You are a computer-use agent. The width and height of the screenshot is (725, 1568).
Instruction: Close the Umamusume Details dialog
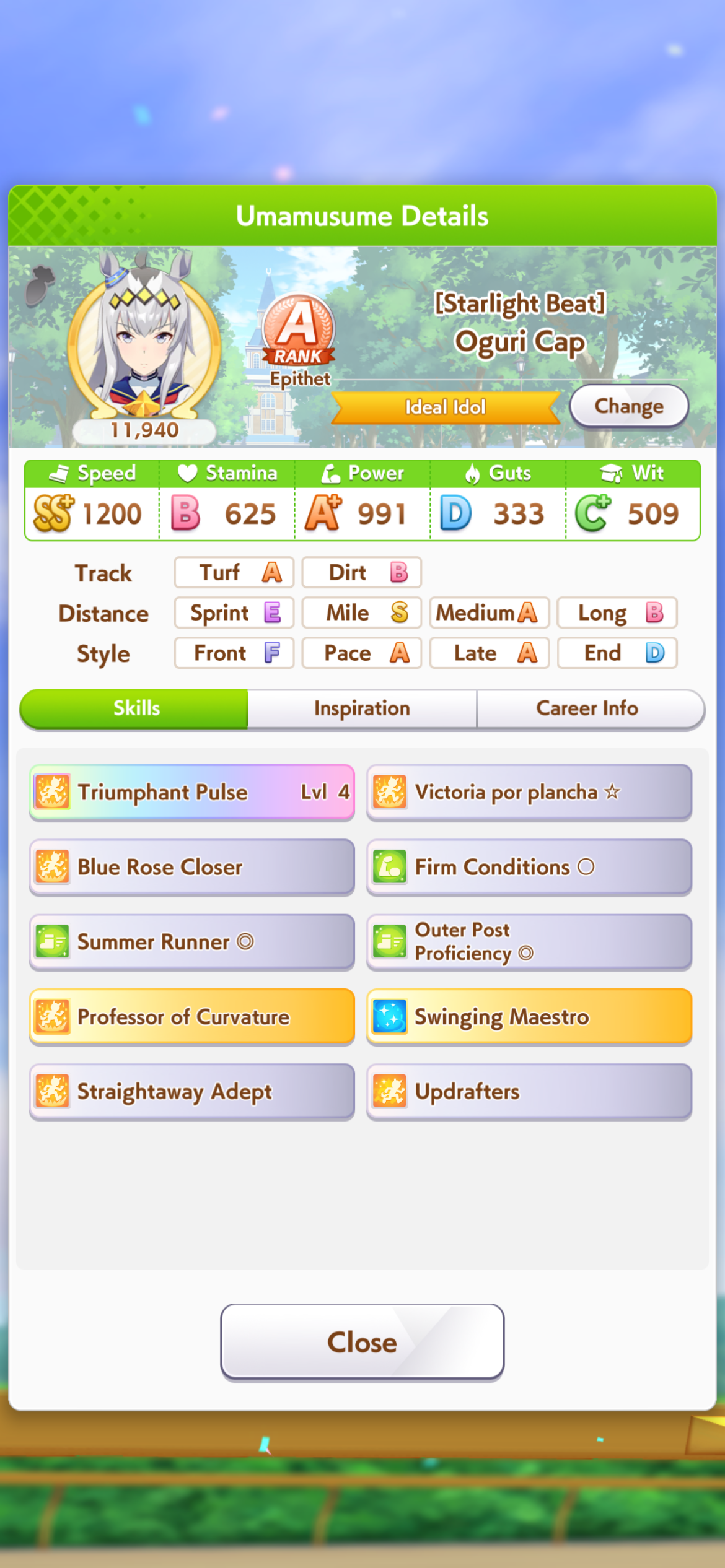[x=362, y=1342]
